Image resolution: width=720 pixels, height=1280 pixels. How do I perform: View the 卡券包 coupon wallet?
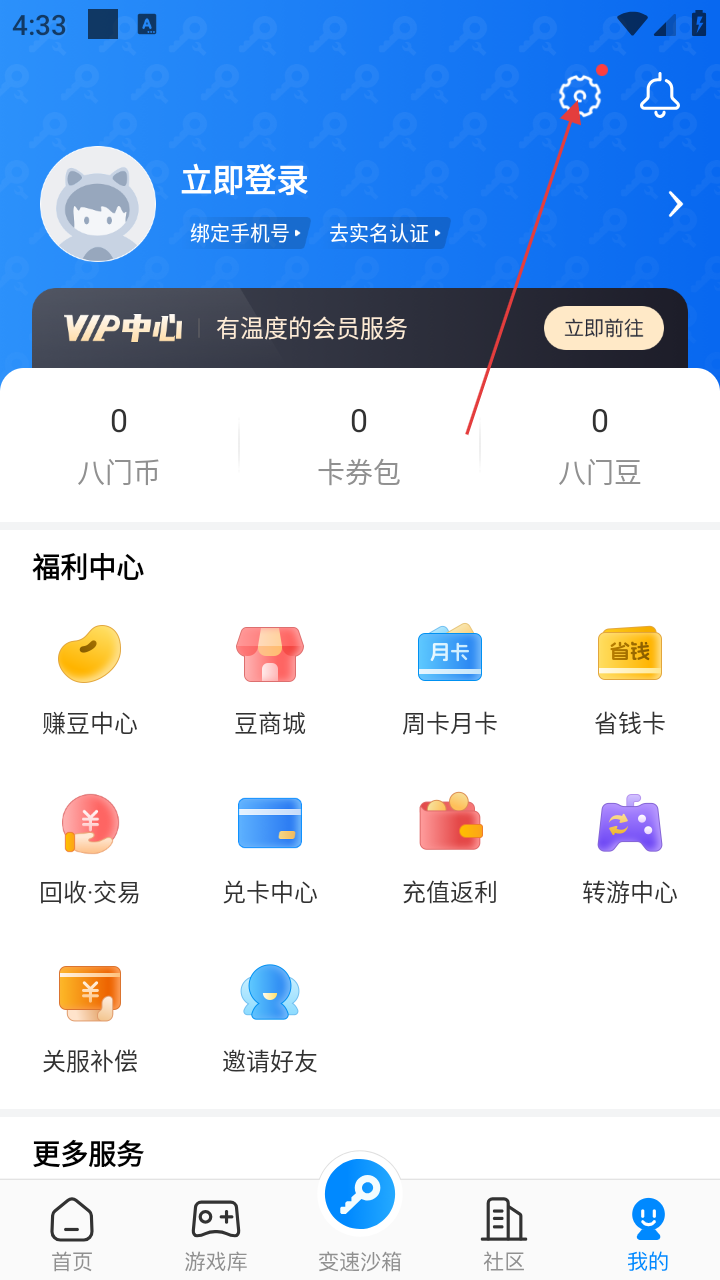point(359,445)
